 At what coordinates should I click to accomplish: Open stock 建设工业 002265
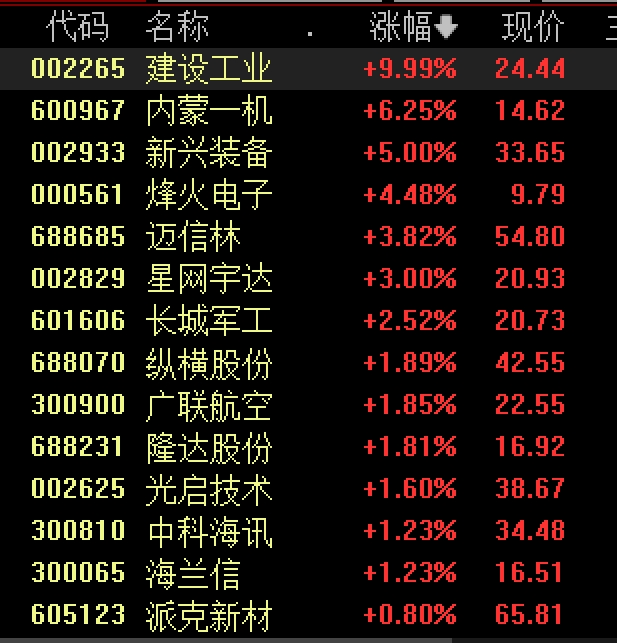tap(208, 69)
